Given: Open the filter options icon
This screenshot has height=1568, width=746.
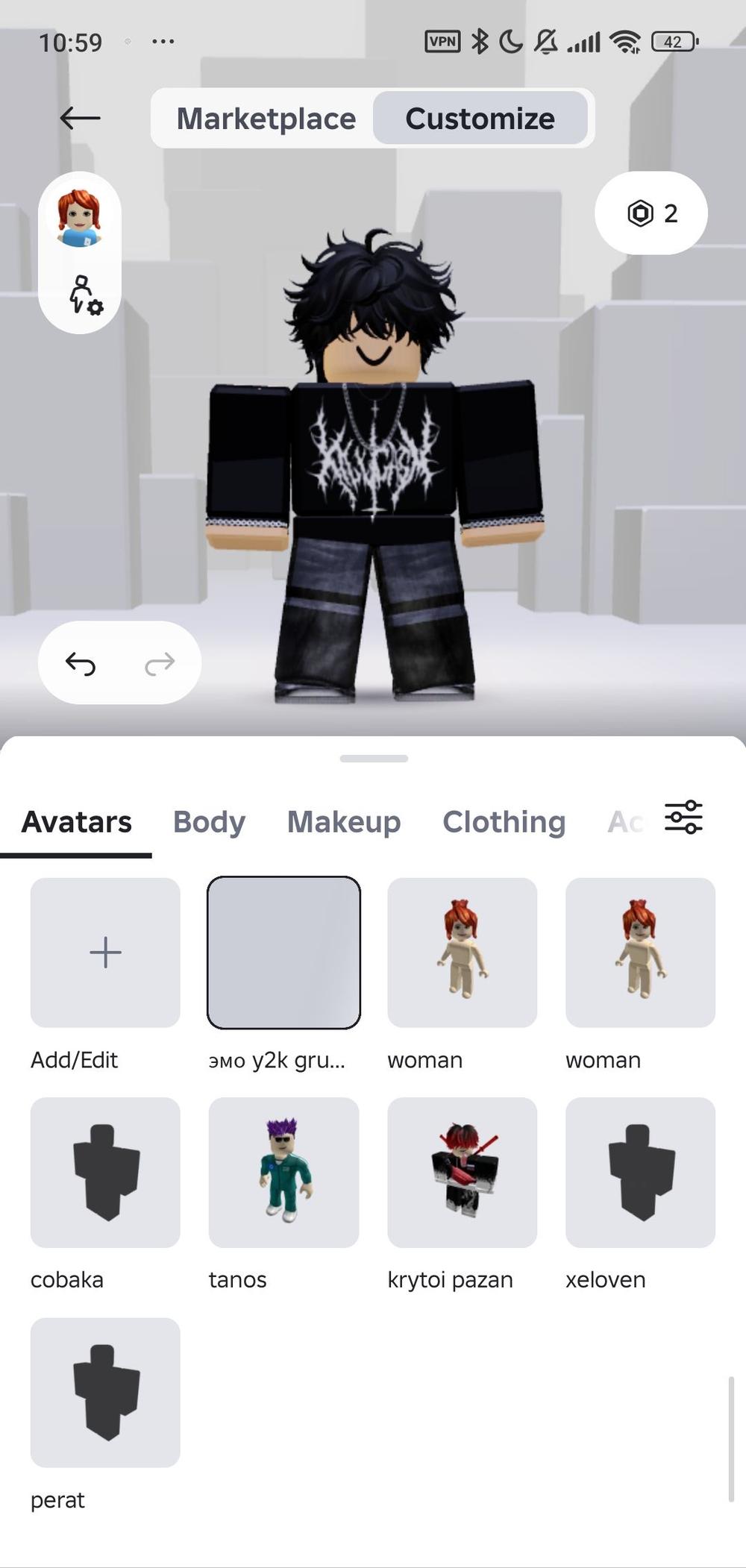Looking at the screenshot, I should 683,818.
